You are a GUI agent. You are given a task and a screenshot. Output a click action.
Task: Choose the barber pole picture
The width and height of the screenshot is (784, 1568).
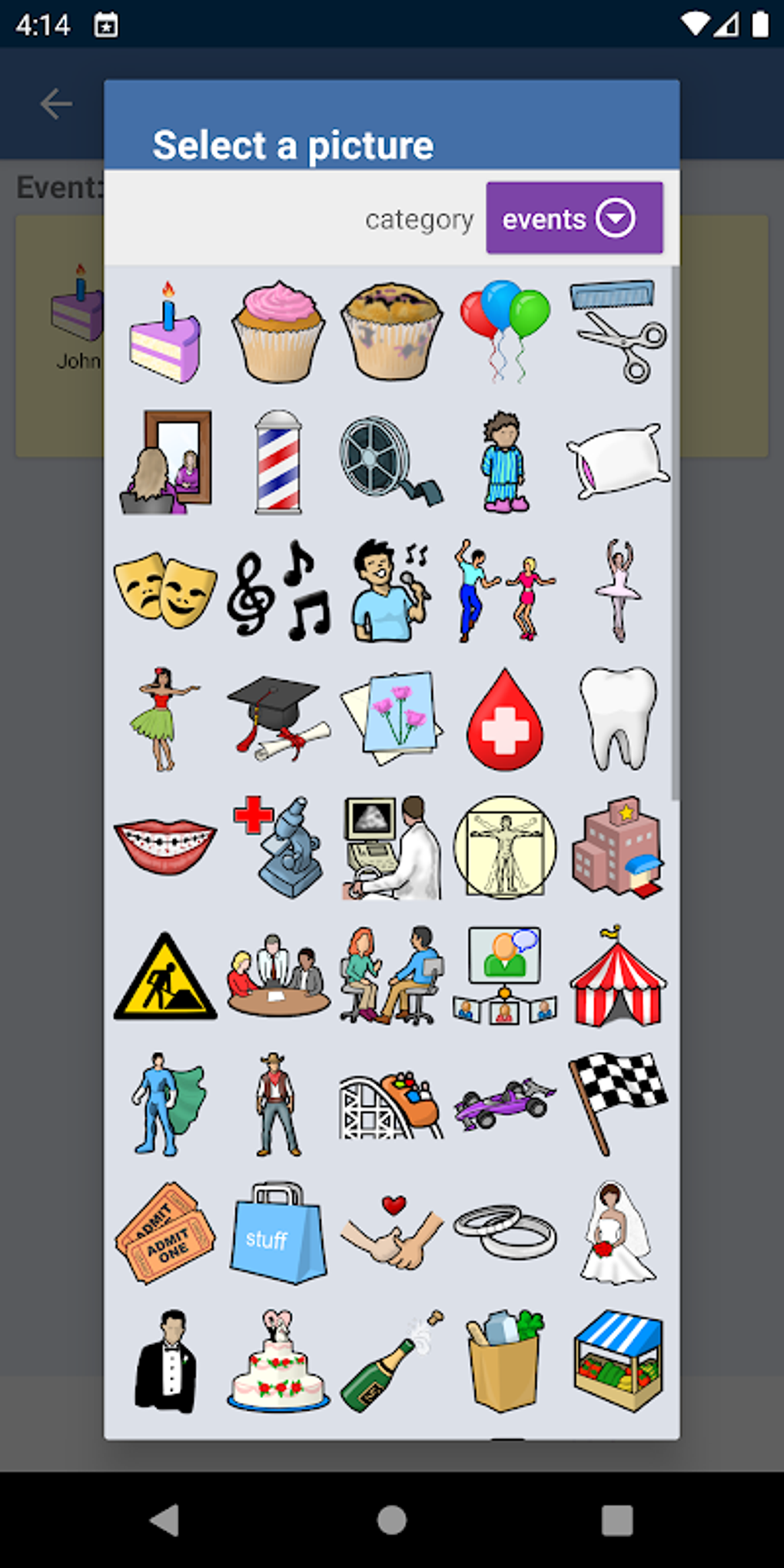[277, 462]
